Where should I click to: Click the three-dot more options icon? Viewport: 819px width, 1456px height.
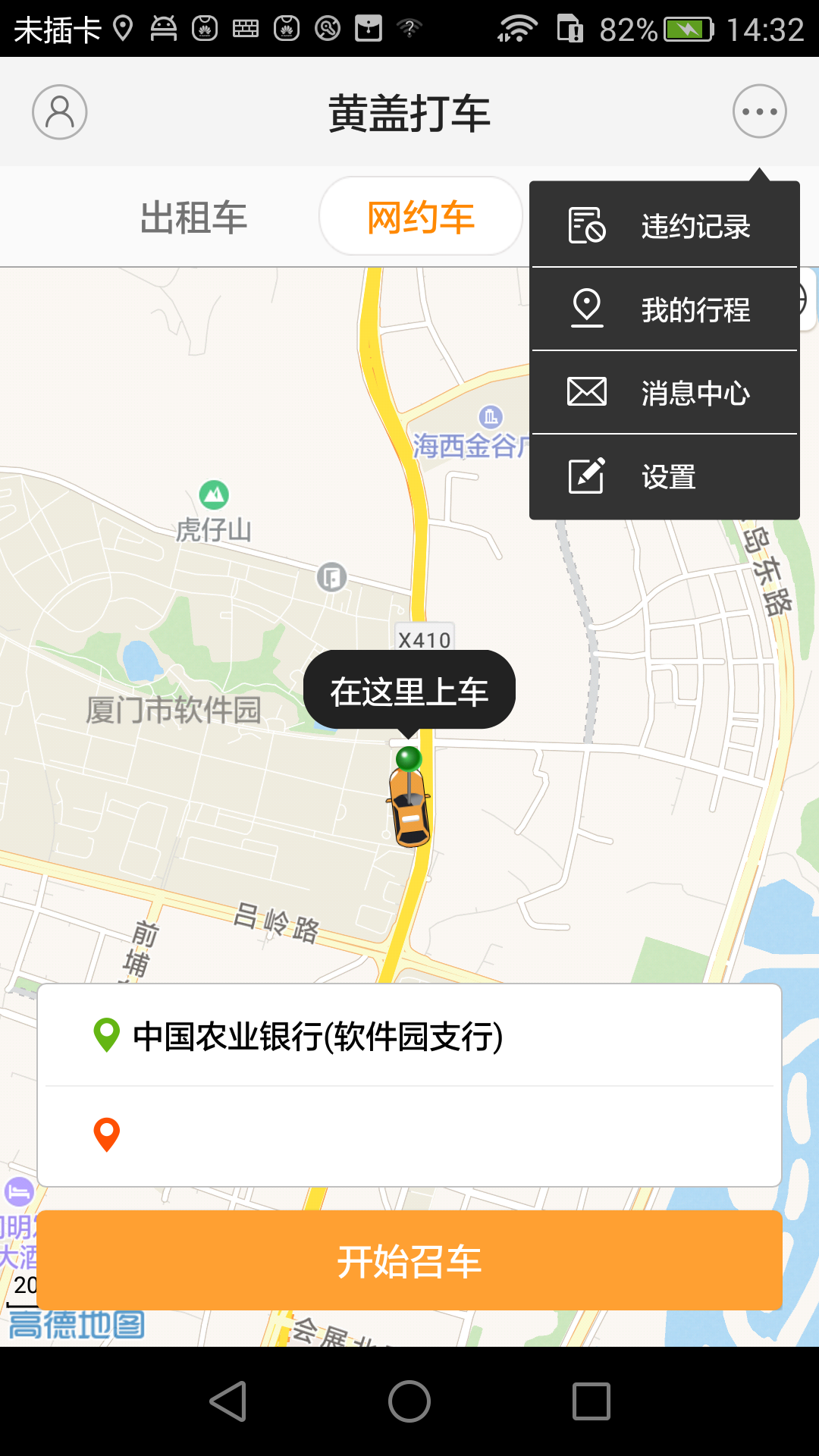758,111
